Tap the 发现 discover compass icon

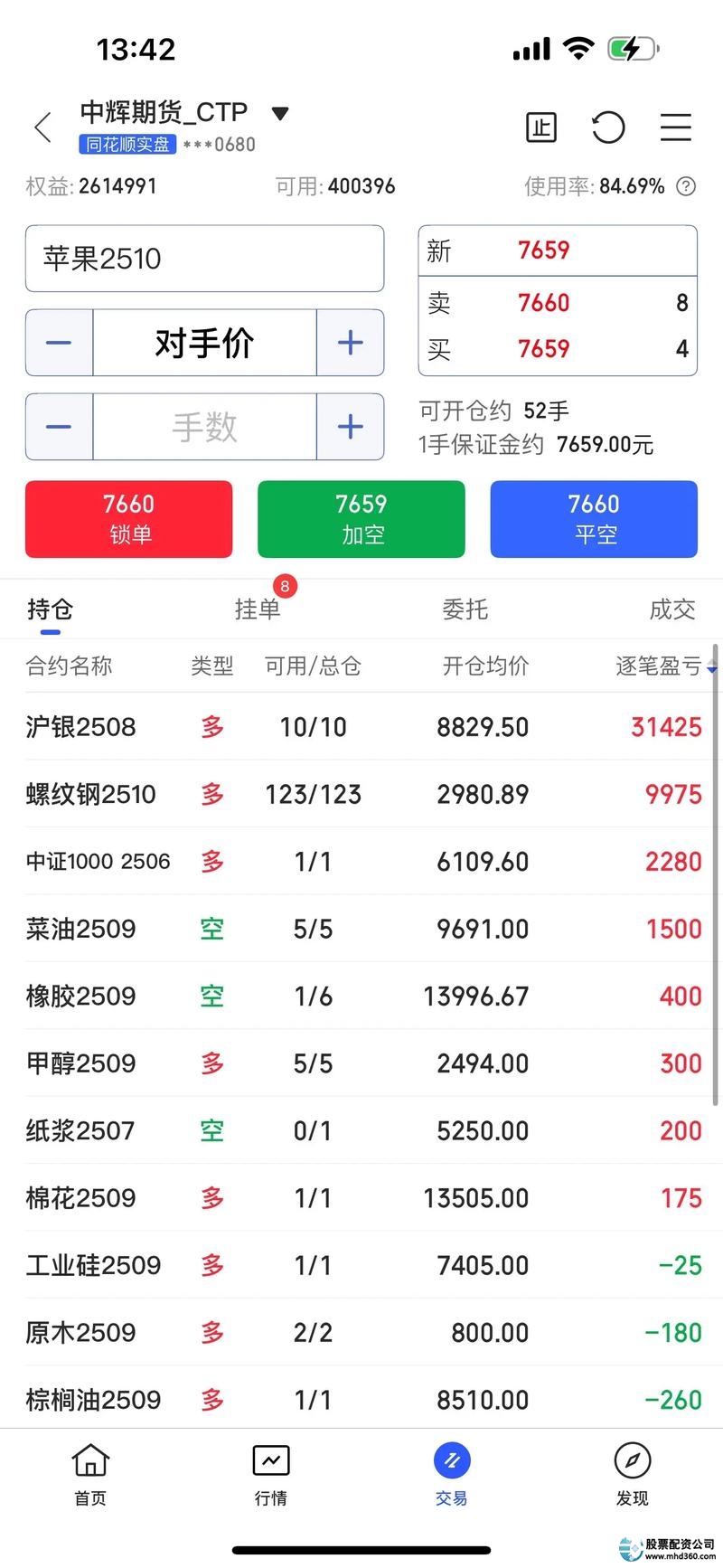coord(632,1472)
